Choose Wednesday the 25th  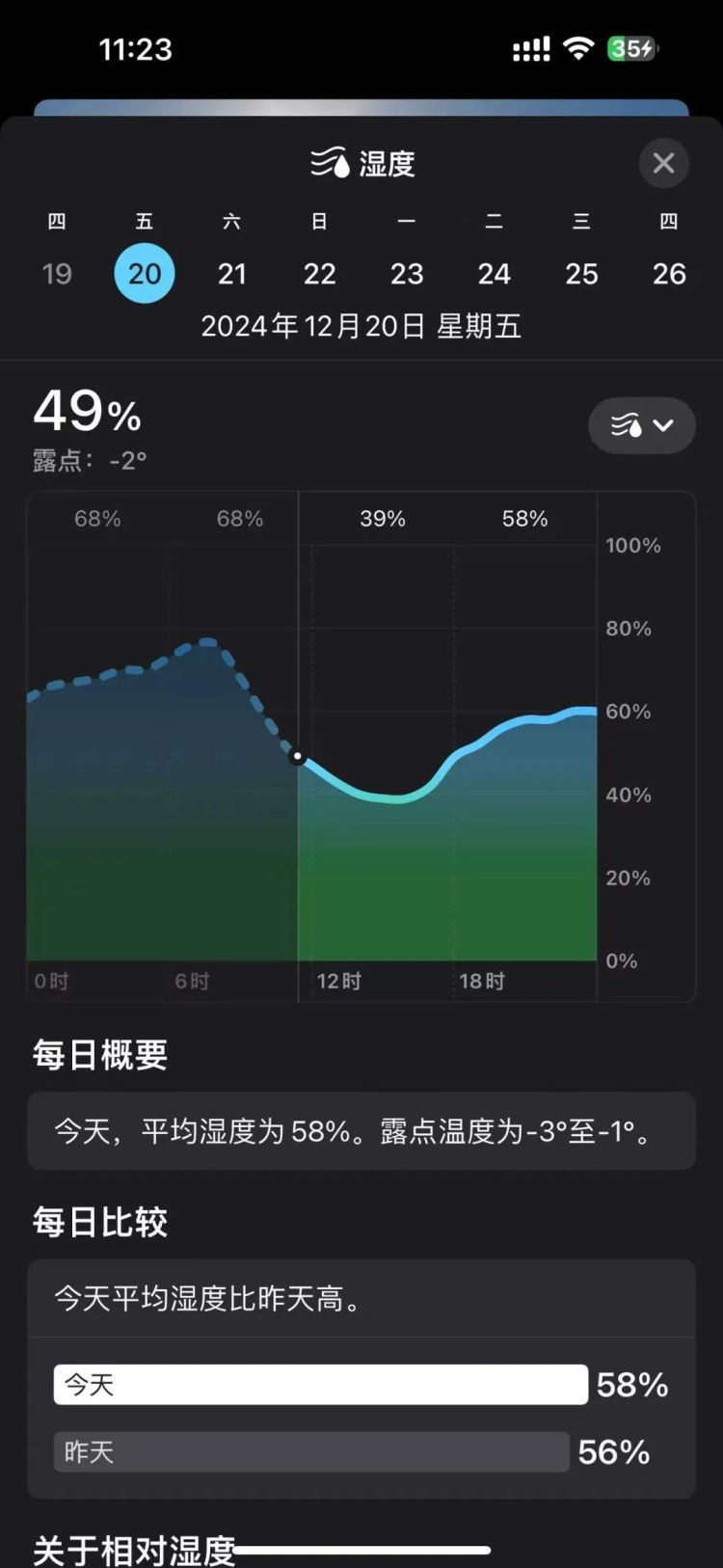pyautogui.click(x=581, y=274)
